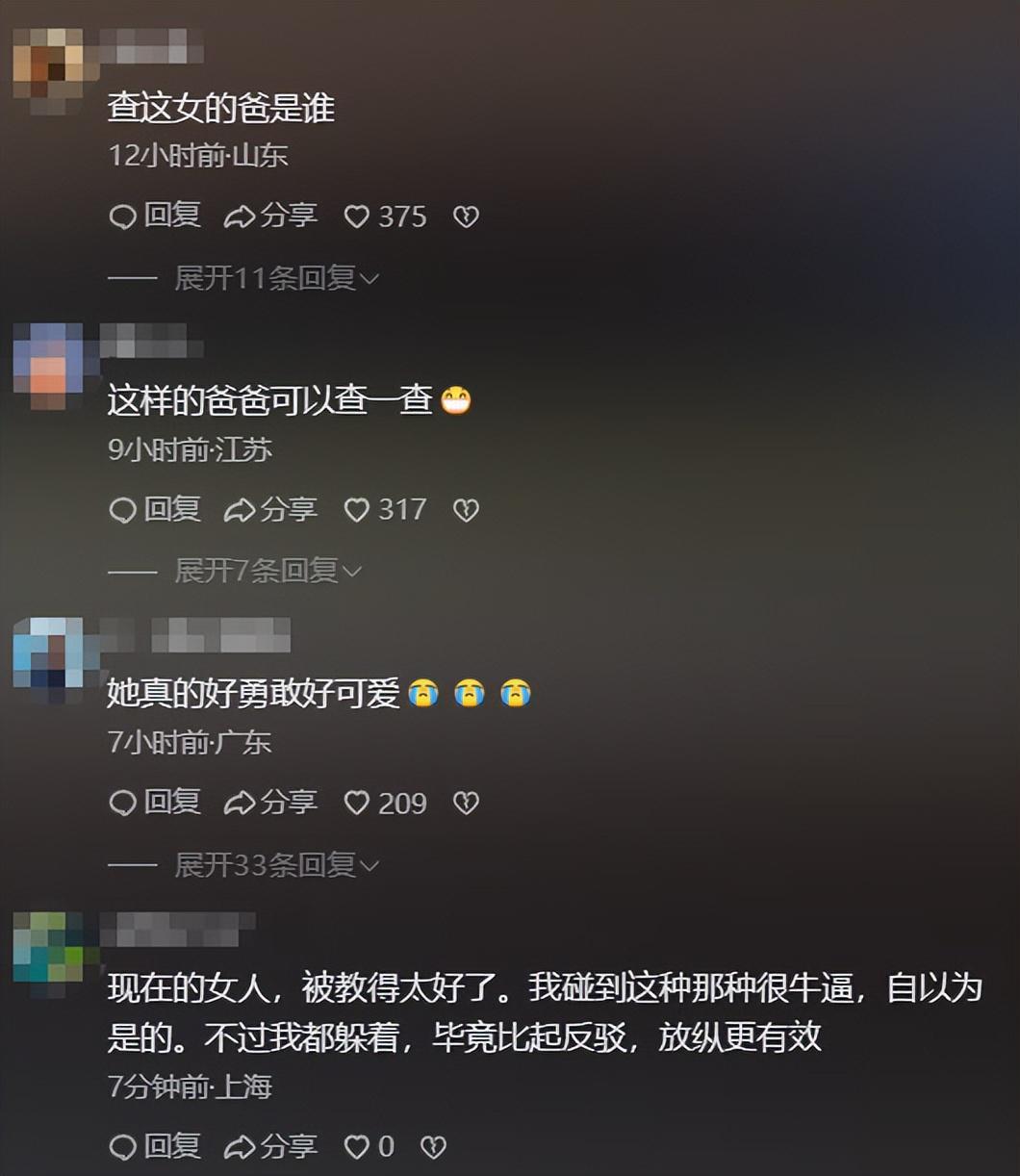Share the comment 查这女的爸是谁
Image resolution: width=1020 pixels, height=1176 pixels.
click(270, 216)
